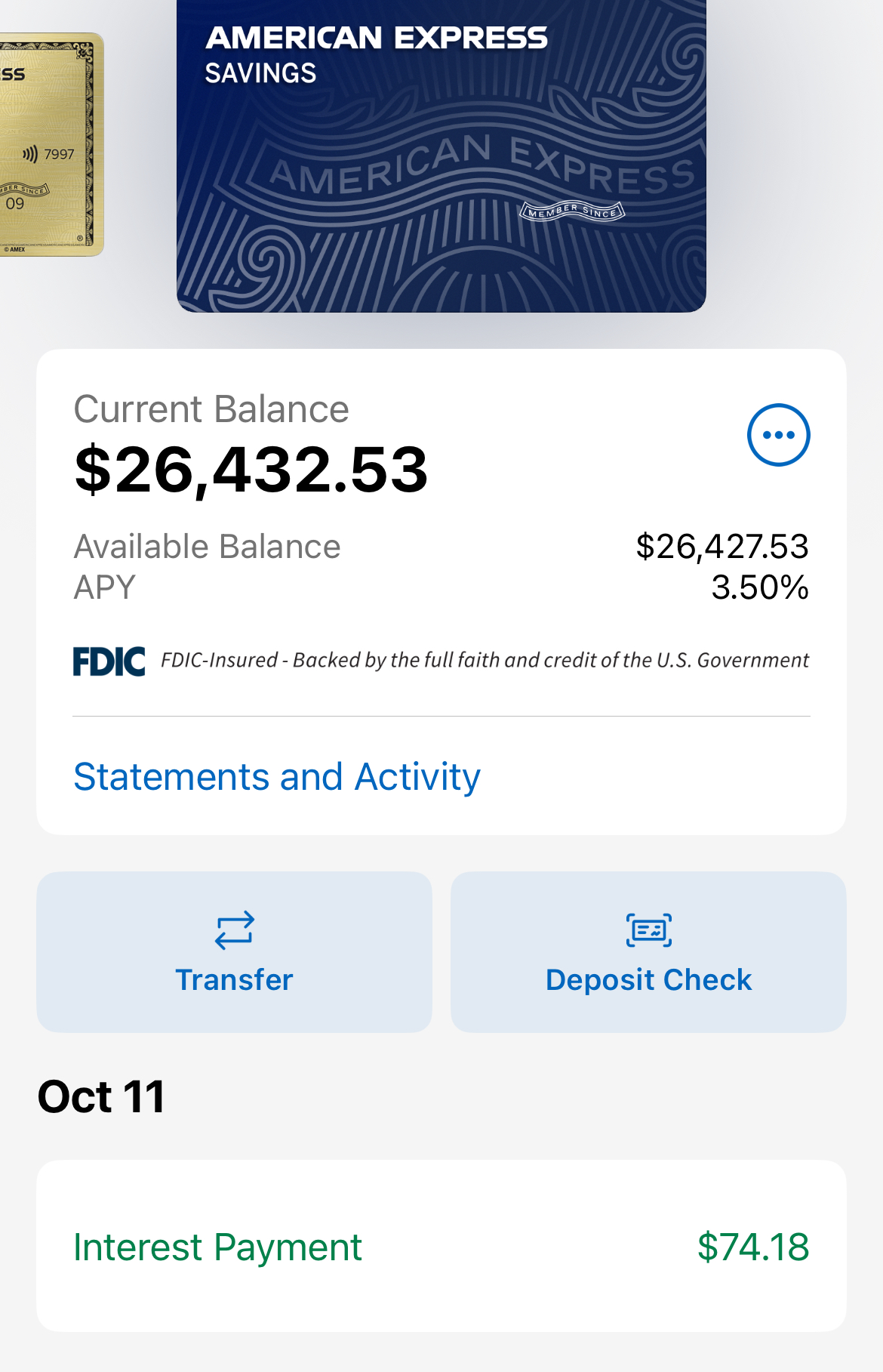Open Deposit Check
This screenshot has width=883, height=1372.
[648, 951]
